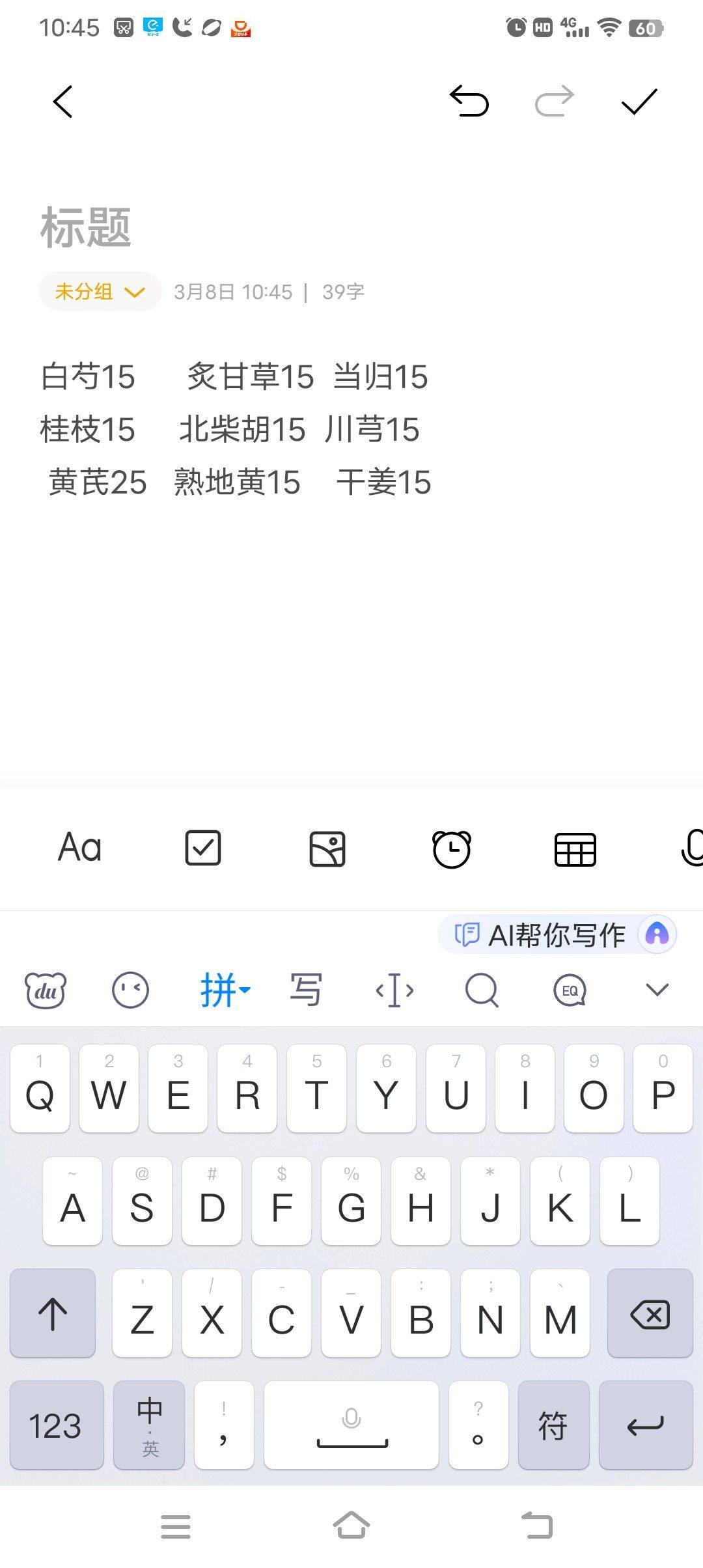Open AI帮你写作 writing assistant

pyautogui.click(x=558, y=935)
